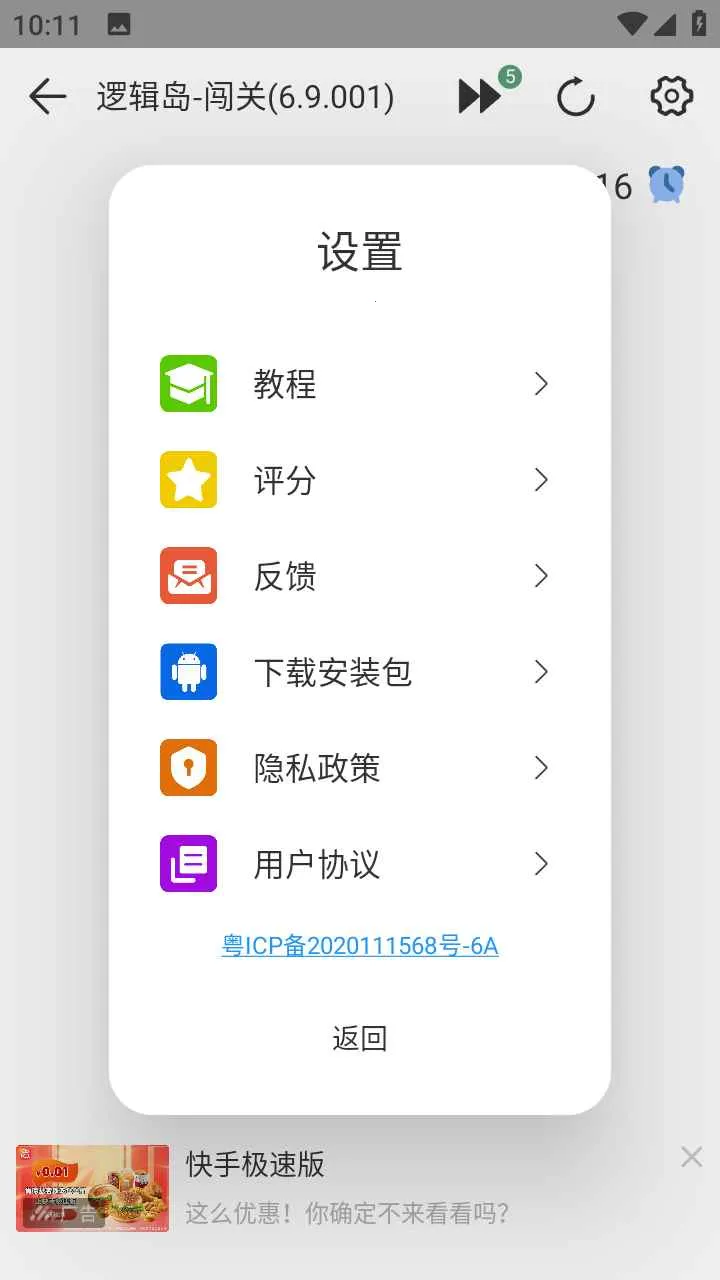720x1280 pixels.
Task: Go back with the top-left arrow
Action: point(47,97)
